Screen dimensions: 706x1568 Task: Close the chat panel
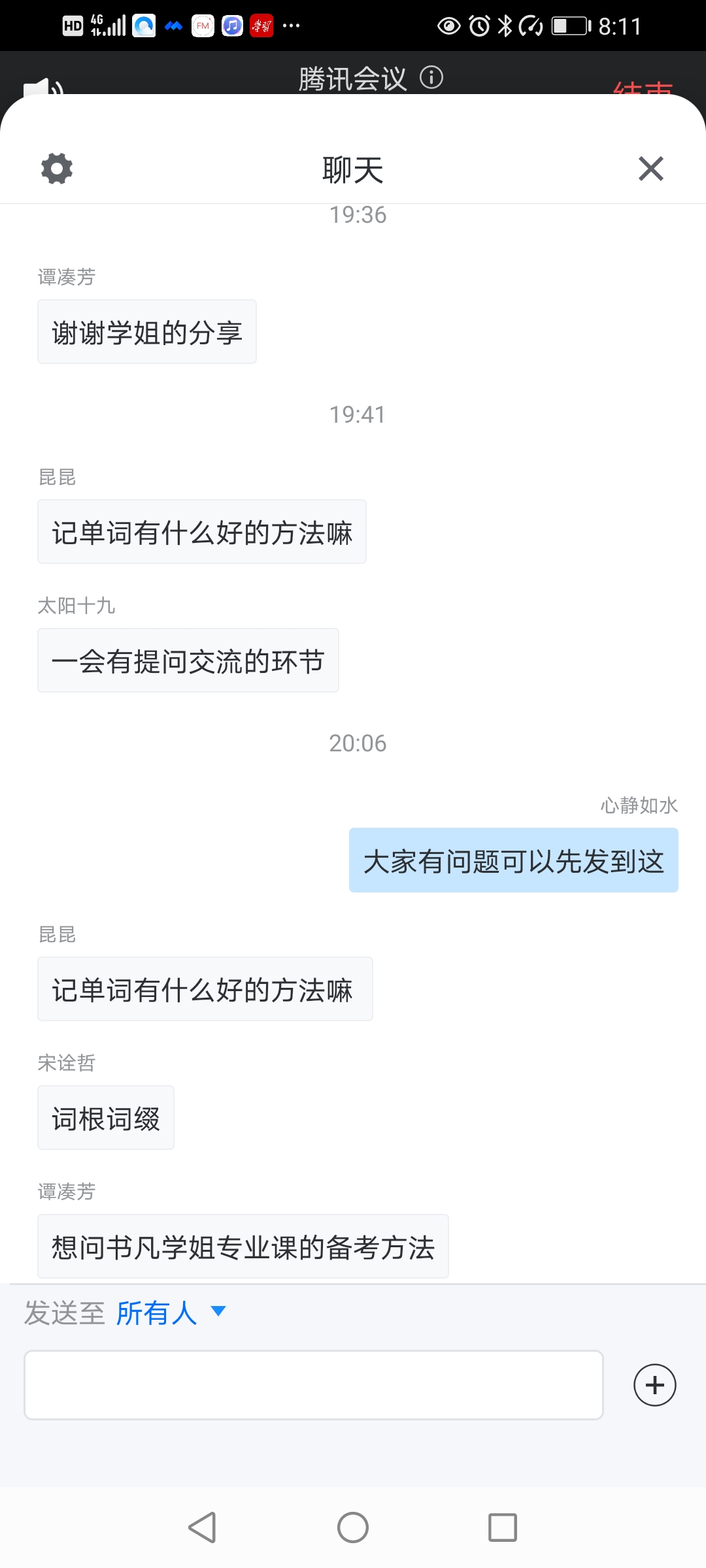pyautogui.click(x=650, y=169)
